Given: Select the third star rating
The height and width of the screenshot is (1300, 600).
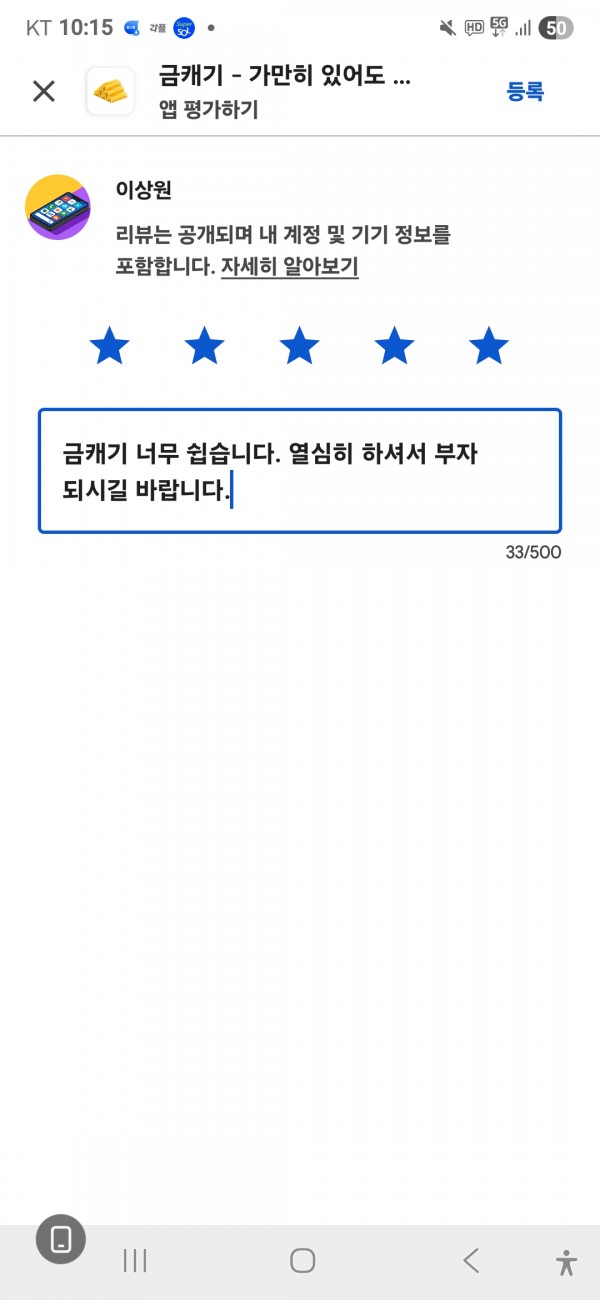Looking at the screenshot, I should (299, 346).
